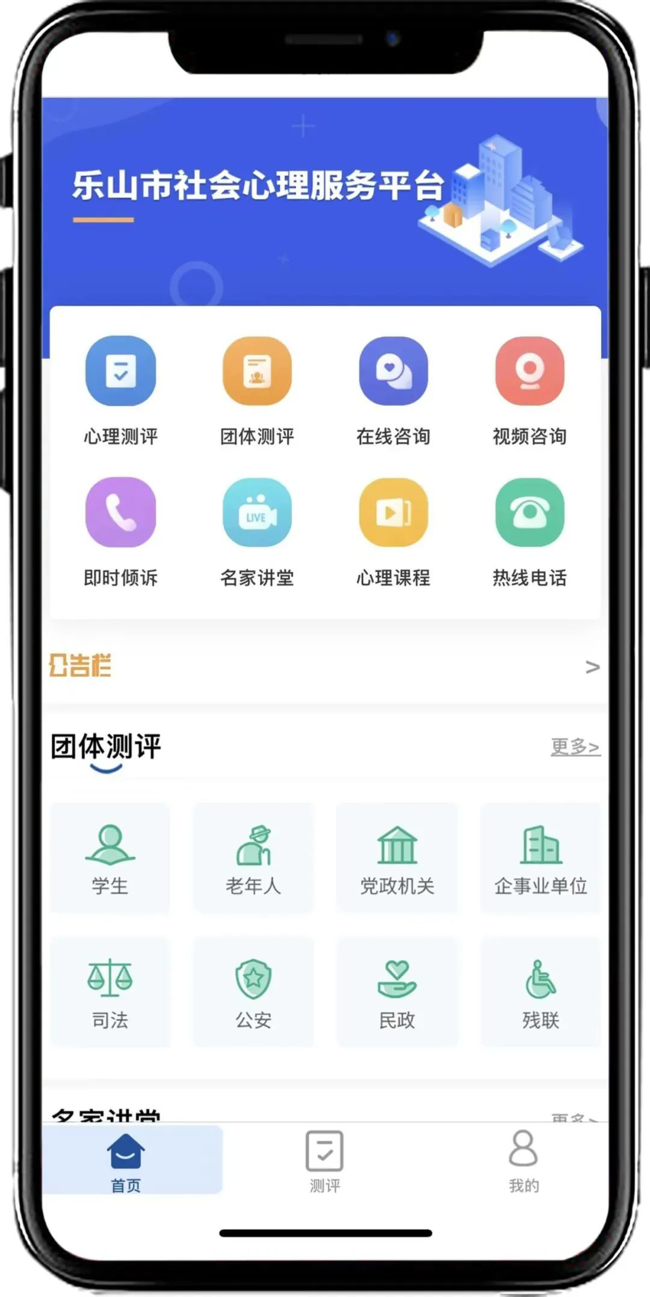Select the 民政 group card

[397, 993]
